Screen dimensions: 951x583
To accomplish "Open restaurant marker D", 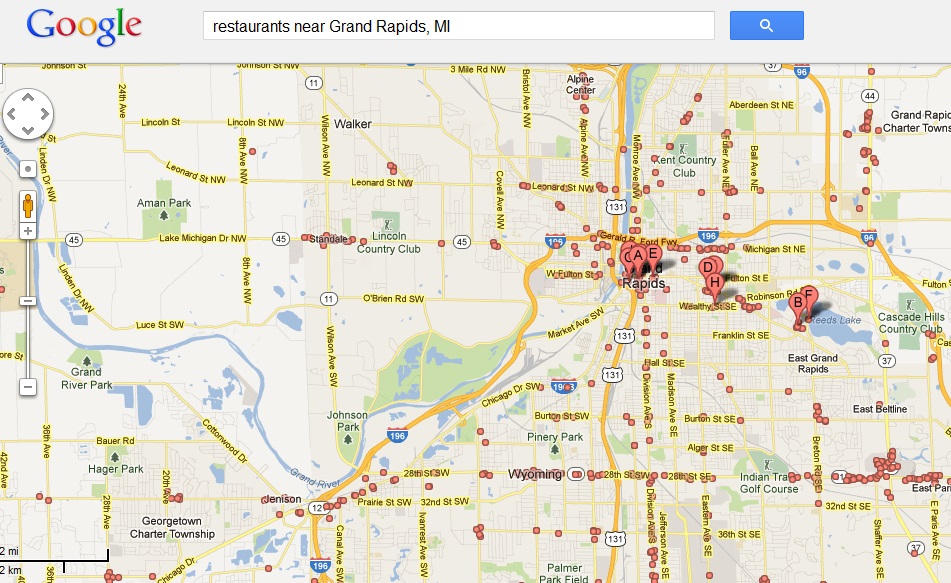I will (x=706, y=267).
